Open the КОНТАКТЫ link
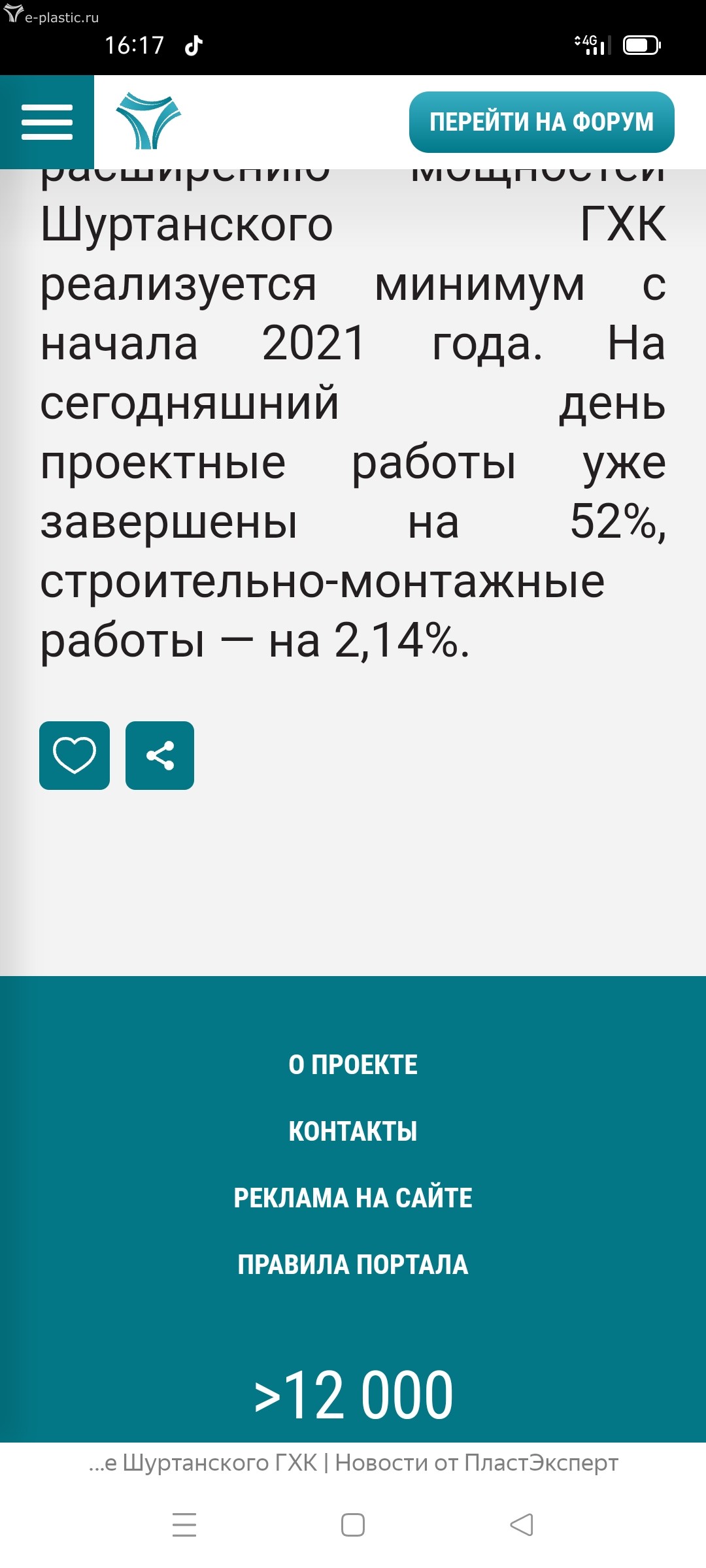 [x=353, y=1131]
